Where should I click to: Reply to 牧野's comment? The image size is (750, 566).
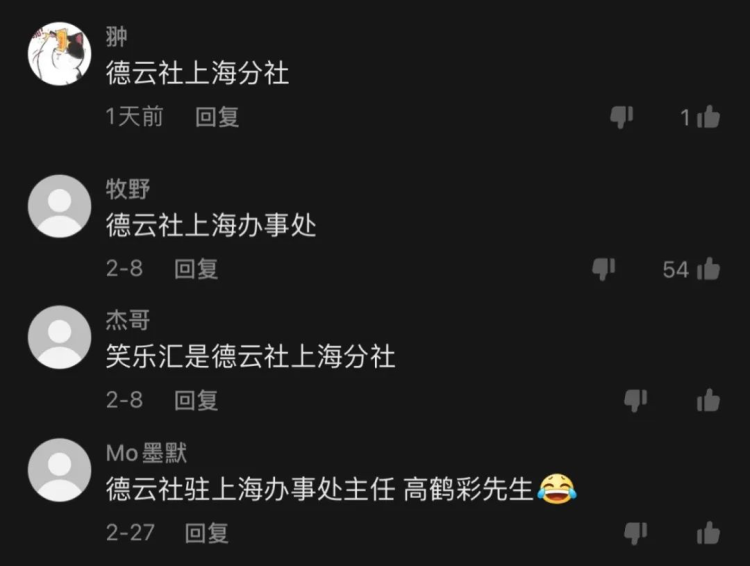point(196,268)
